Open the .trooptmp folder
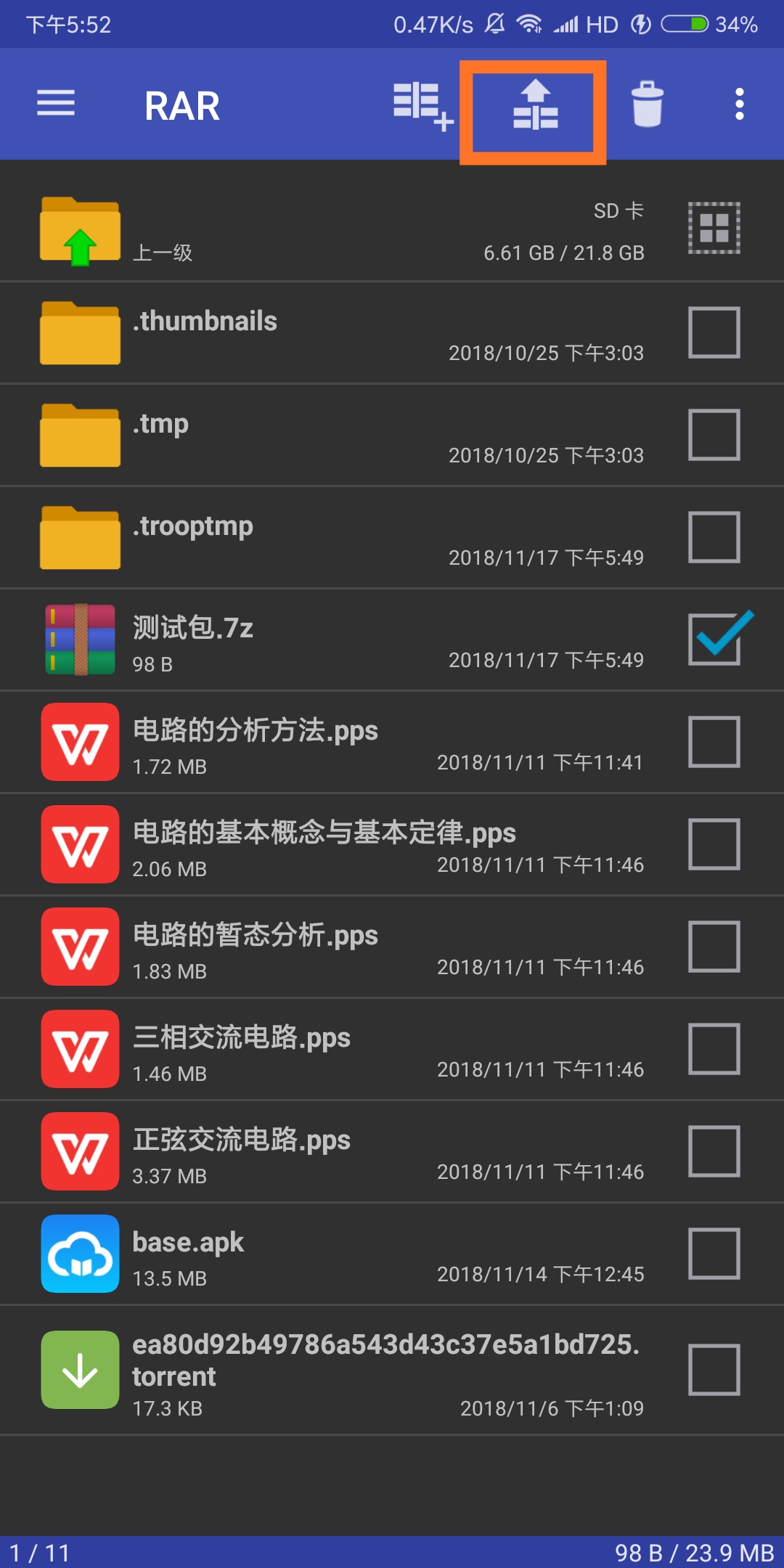 click(290, 537)
